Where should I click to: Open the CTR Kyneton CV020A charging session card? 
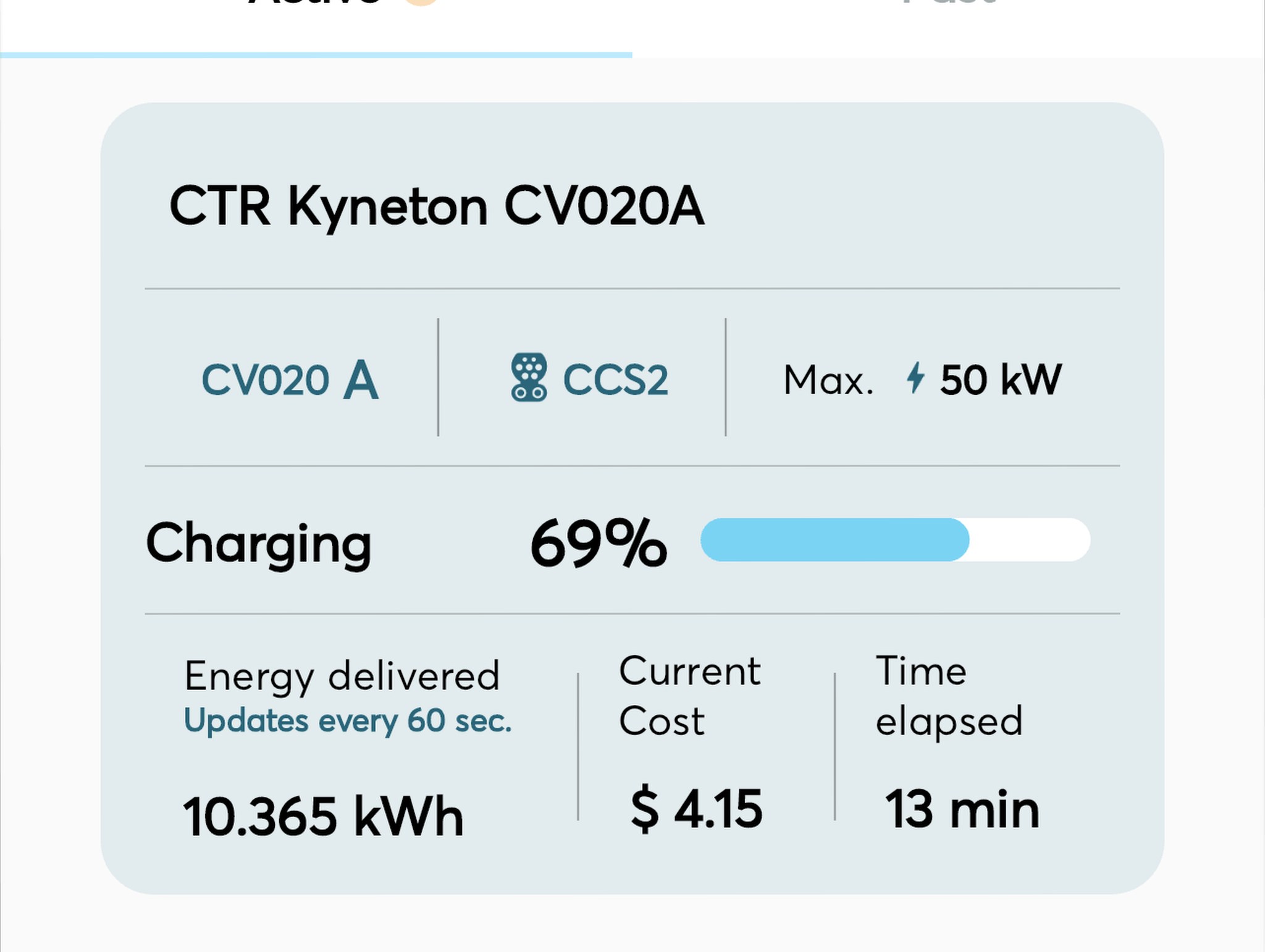pyautogui.click(x=632, y=498)
